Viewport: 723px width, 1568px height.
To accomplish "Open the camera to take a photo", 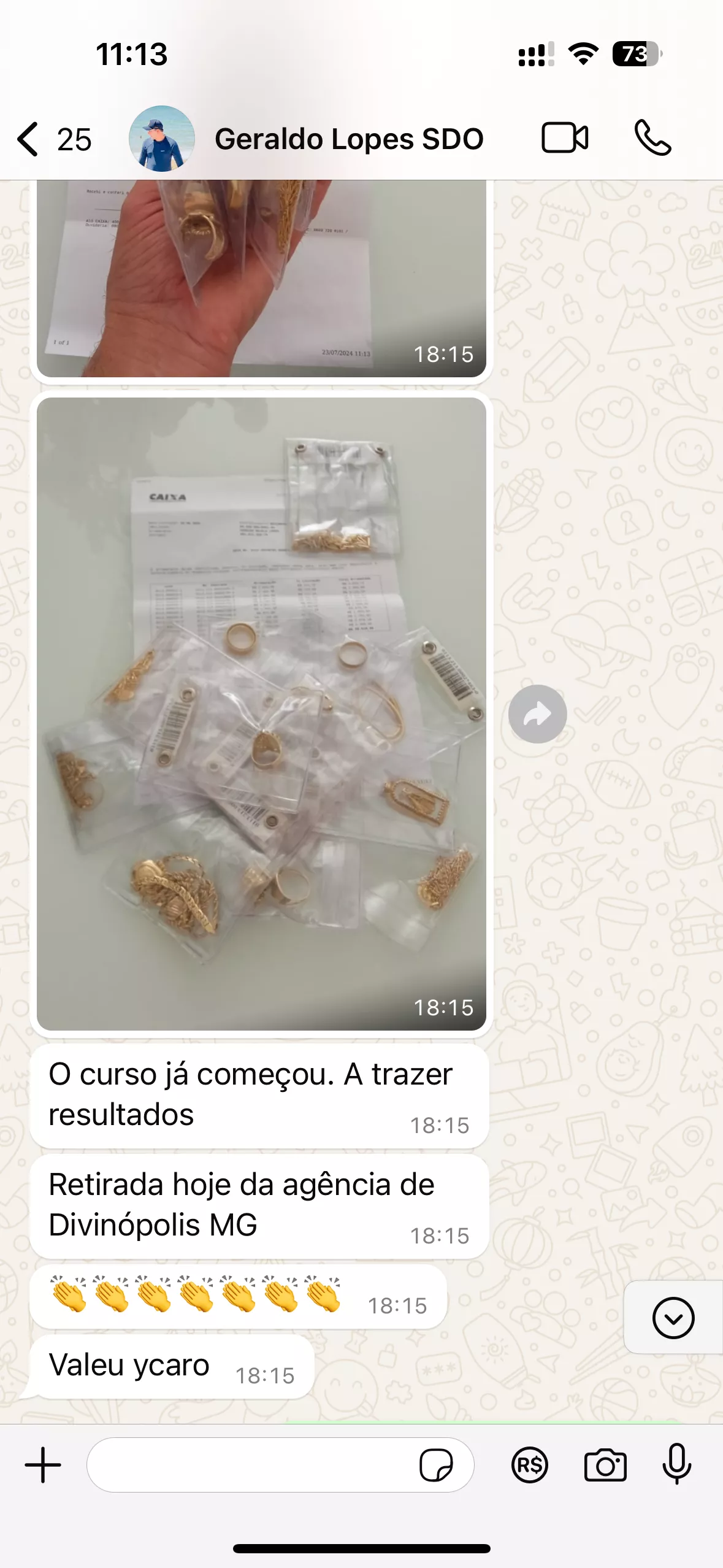I will coord(605,1465).
